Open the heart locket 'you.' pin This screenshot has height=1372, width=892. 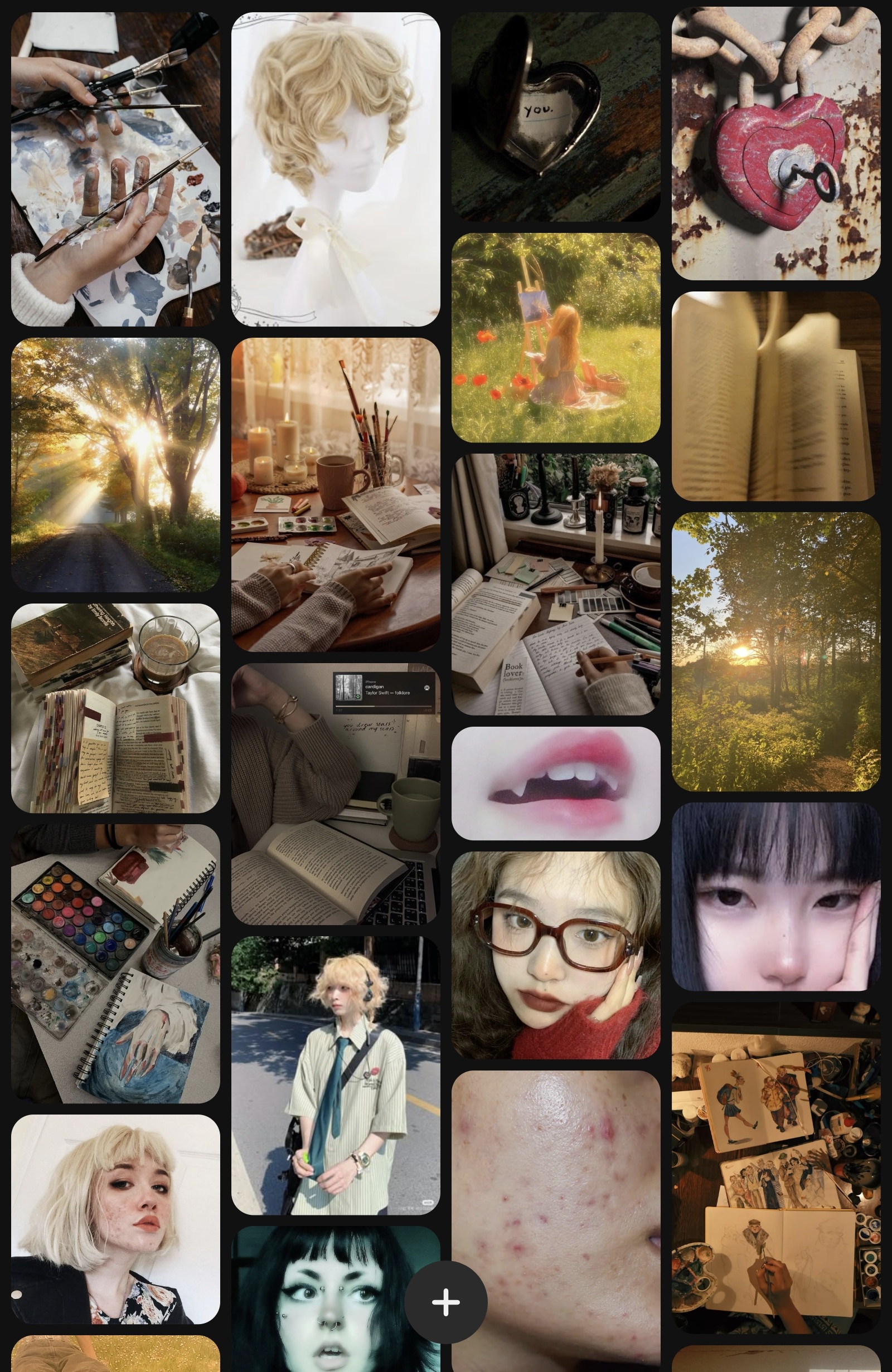[x=555, y=117]
